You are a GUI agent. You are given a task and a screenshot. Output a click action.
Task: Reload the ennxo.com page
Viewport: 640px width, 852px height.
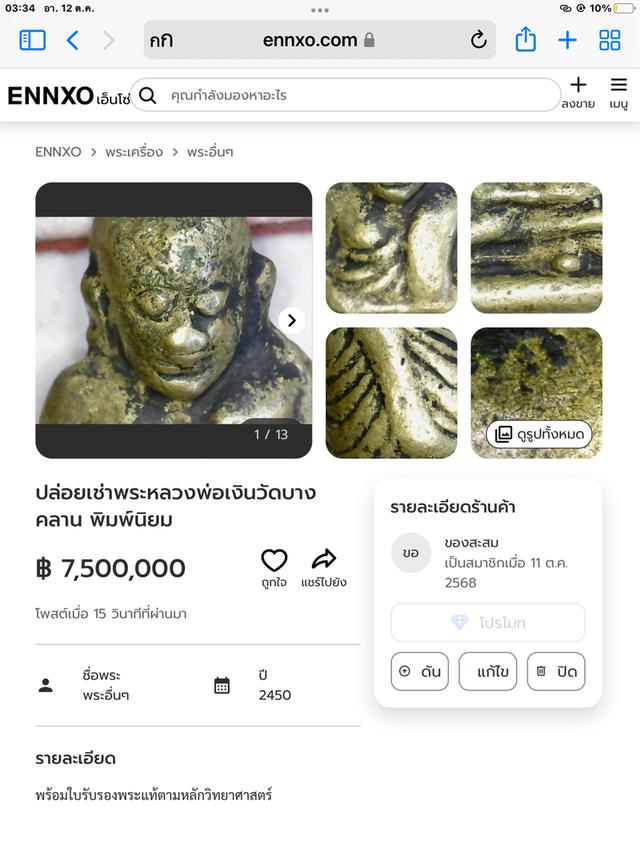(x=478, y=40)
